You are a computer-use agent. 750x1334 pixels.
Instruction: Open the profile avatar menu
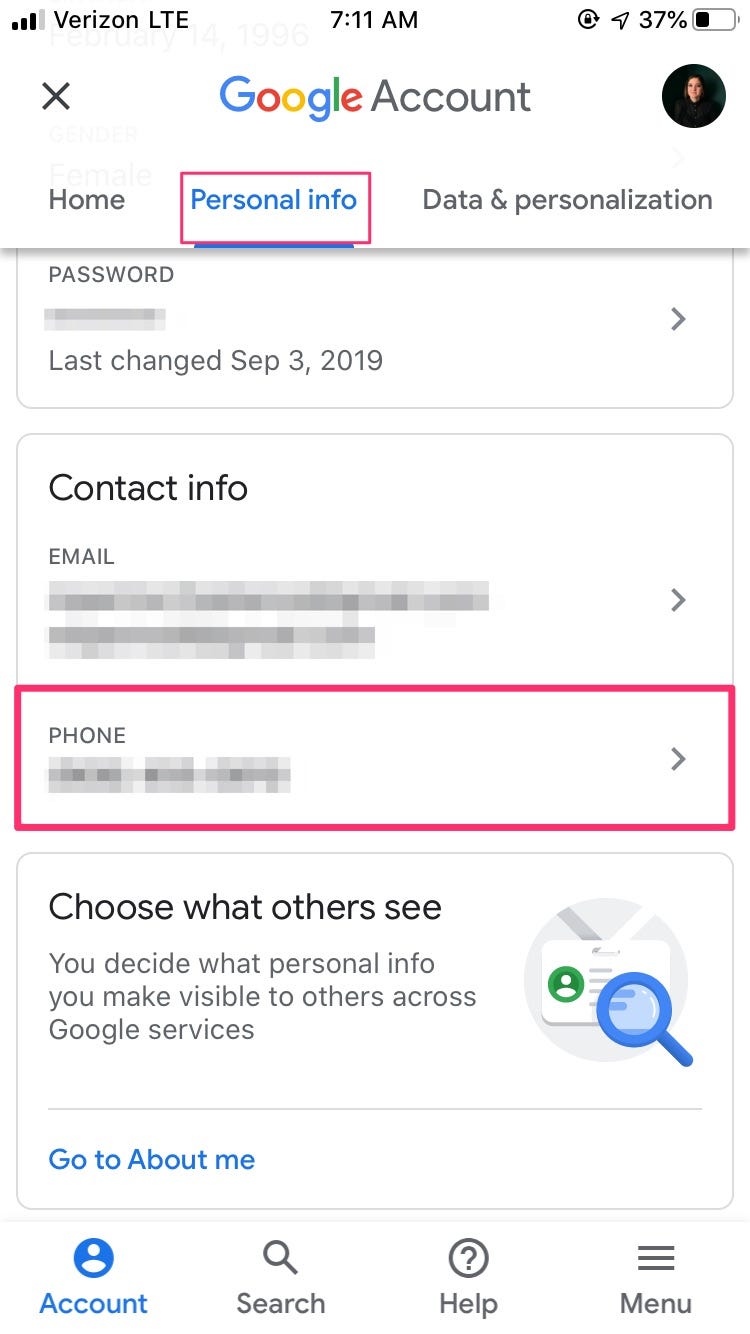pos(693,96)
